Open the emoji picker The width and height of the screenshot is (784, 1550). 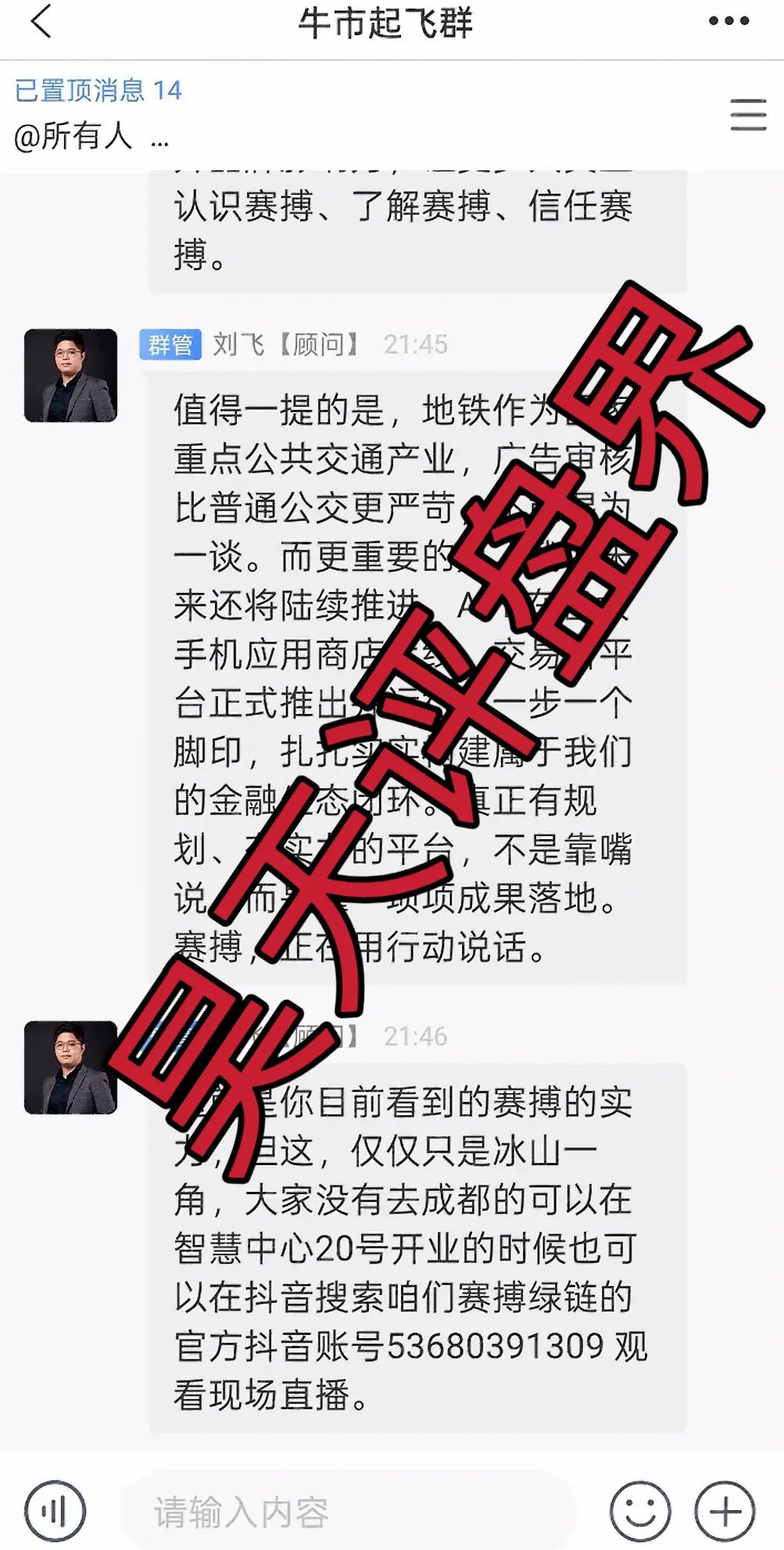[x=639, y=1511]
